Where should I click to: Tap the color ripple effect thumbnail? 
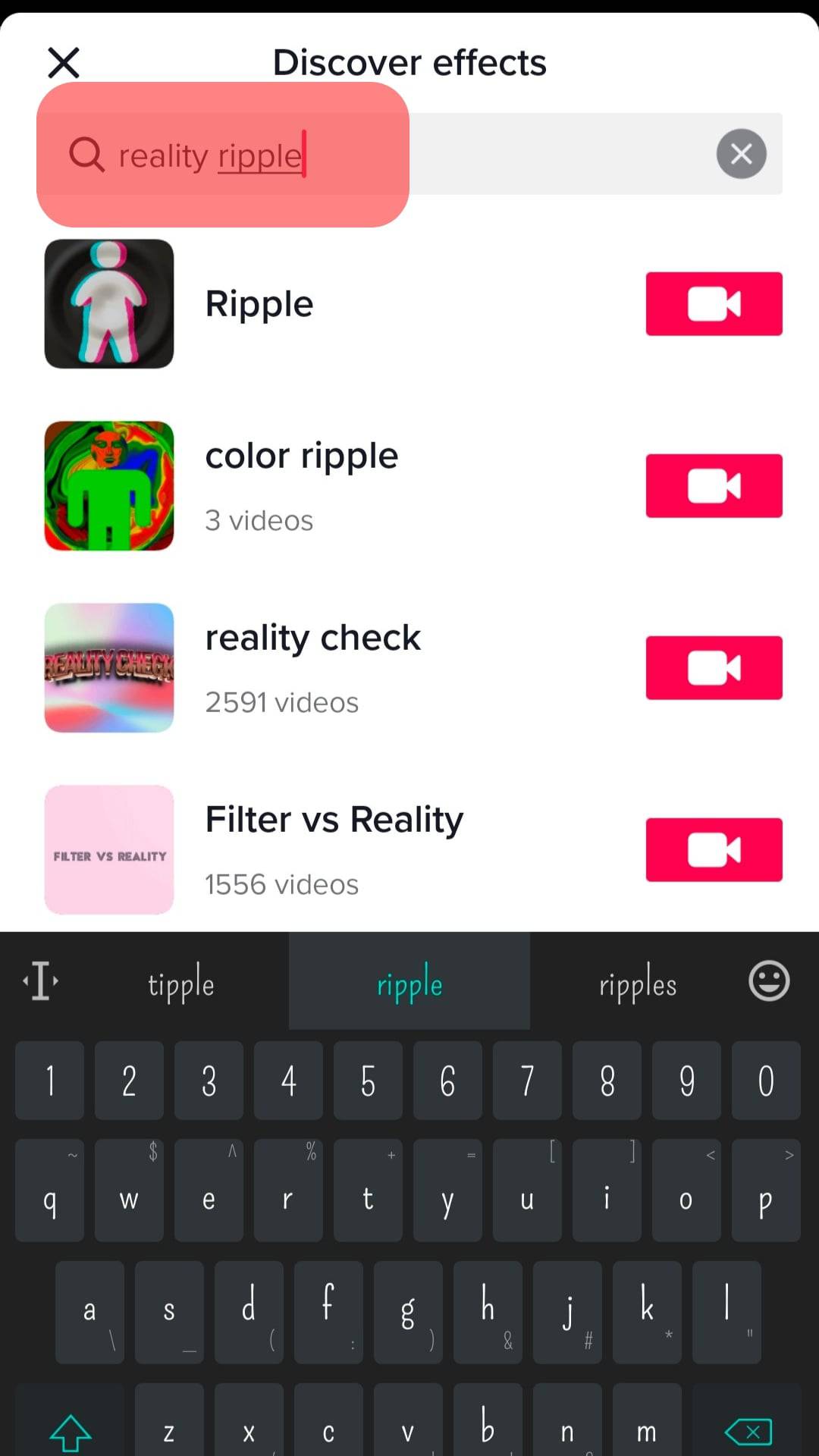click(x=108, y=485)
